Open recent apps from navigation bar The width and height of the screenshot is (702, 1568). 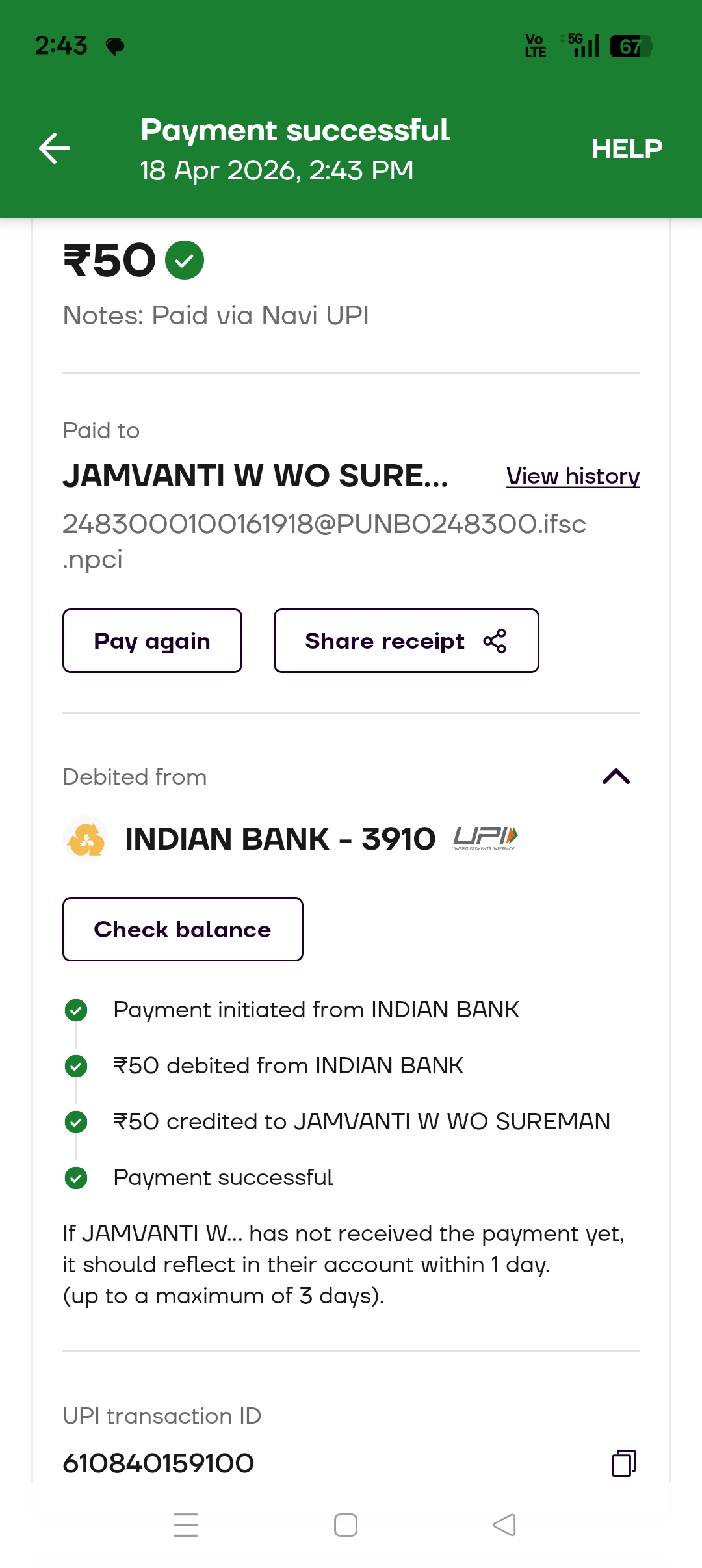186,1525
